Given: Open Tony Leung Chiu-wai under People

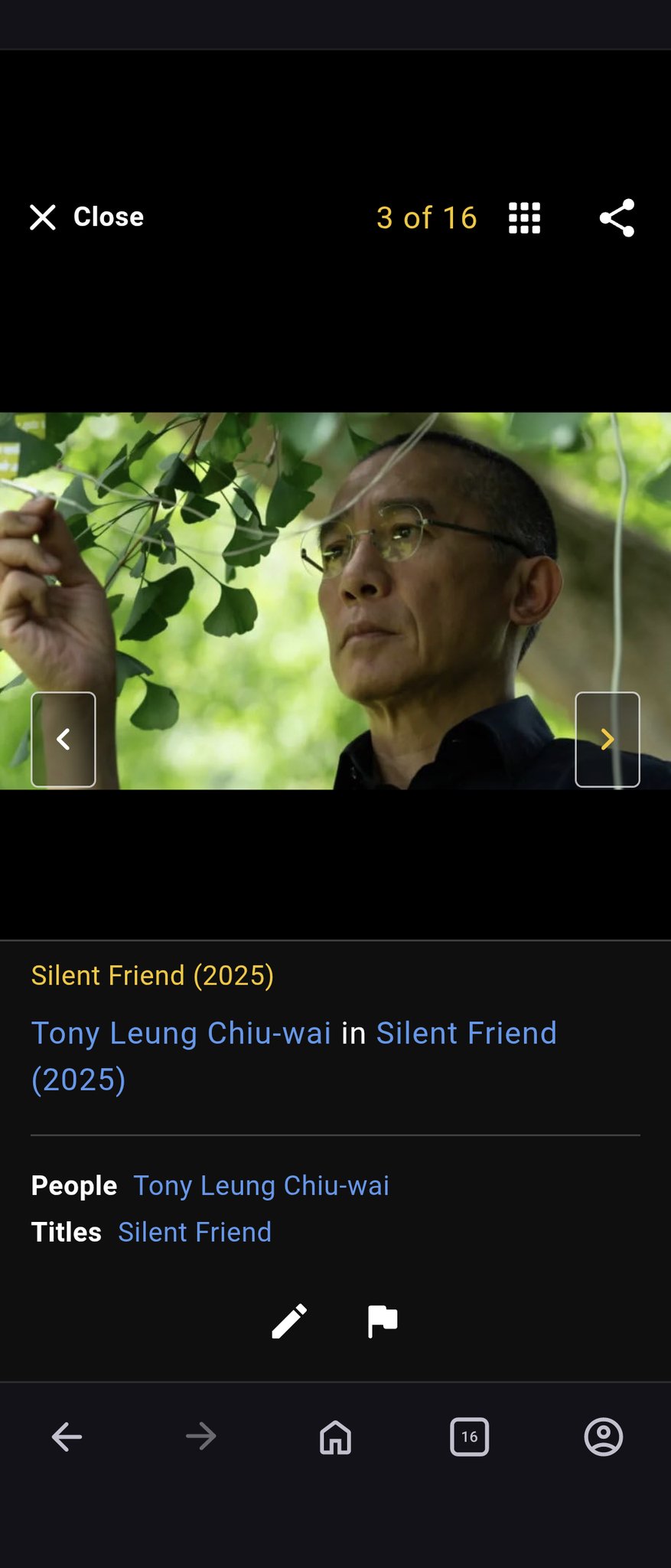Looking at the screenshot, I should (261, 1185).
